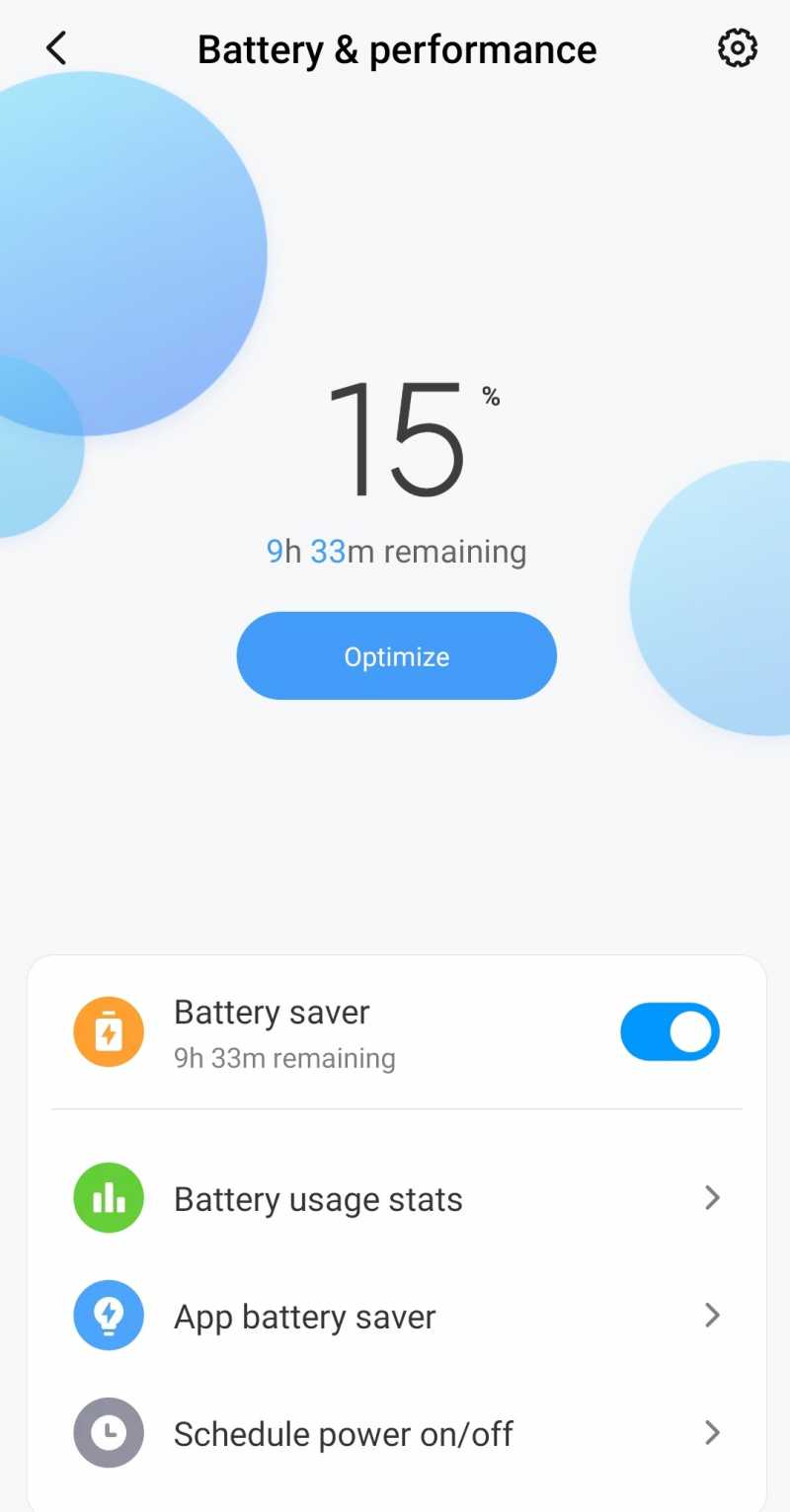Tap the Optimize button
The height and width of the screenshot is (1512, 790).
pos(396,656)
